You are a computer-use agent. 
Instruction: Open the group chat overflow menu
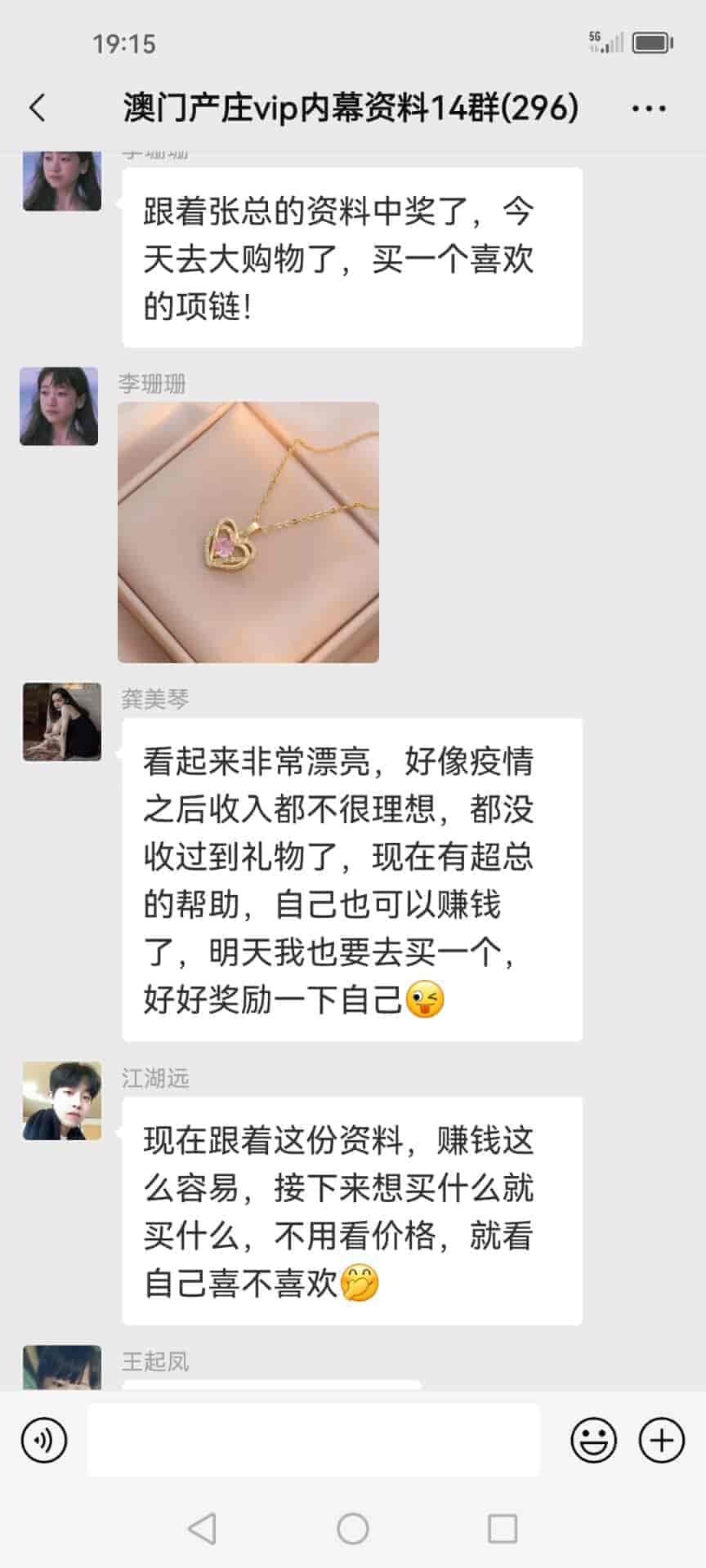pyautogui.click(x=649, y=108)
